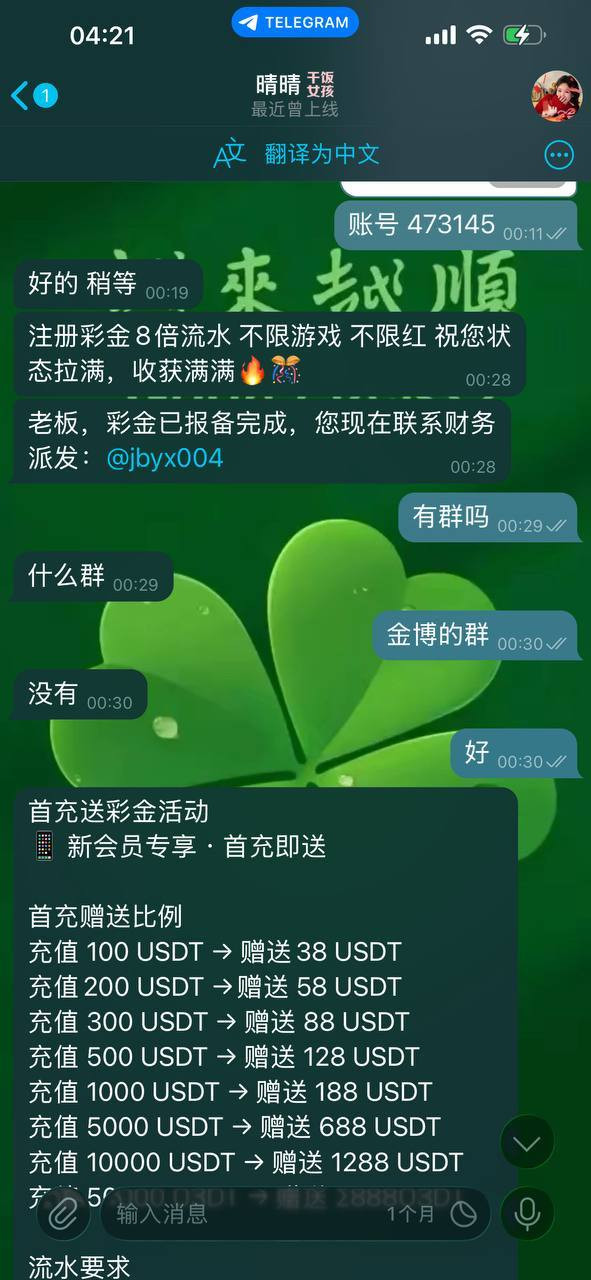591x1280 pixels.
Task: Open the chat title 晴晴 header
Action: click(x=295, y=95)
